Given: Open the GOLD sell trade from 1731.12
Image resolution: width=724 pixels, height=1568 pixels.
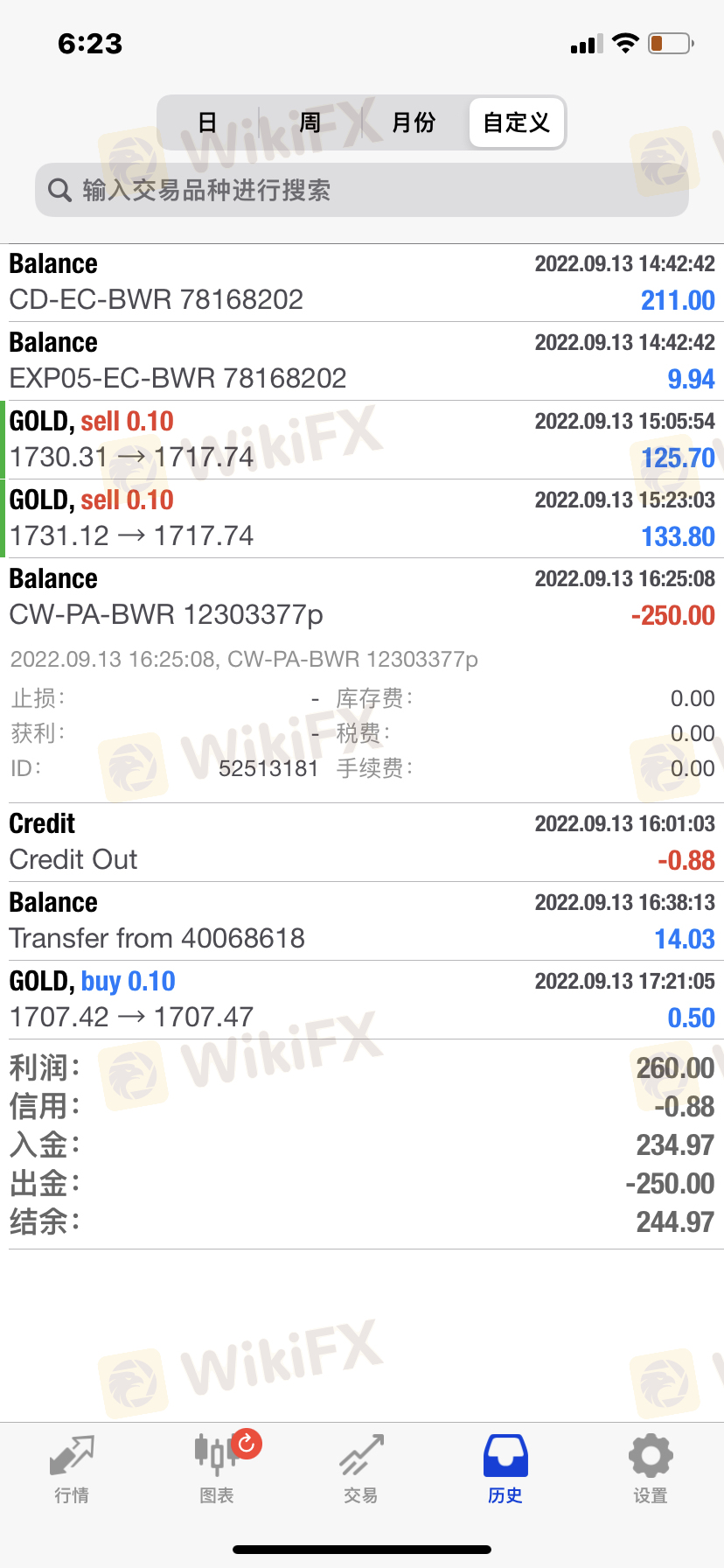Looking at the screenshot, I should point(362,519).
